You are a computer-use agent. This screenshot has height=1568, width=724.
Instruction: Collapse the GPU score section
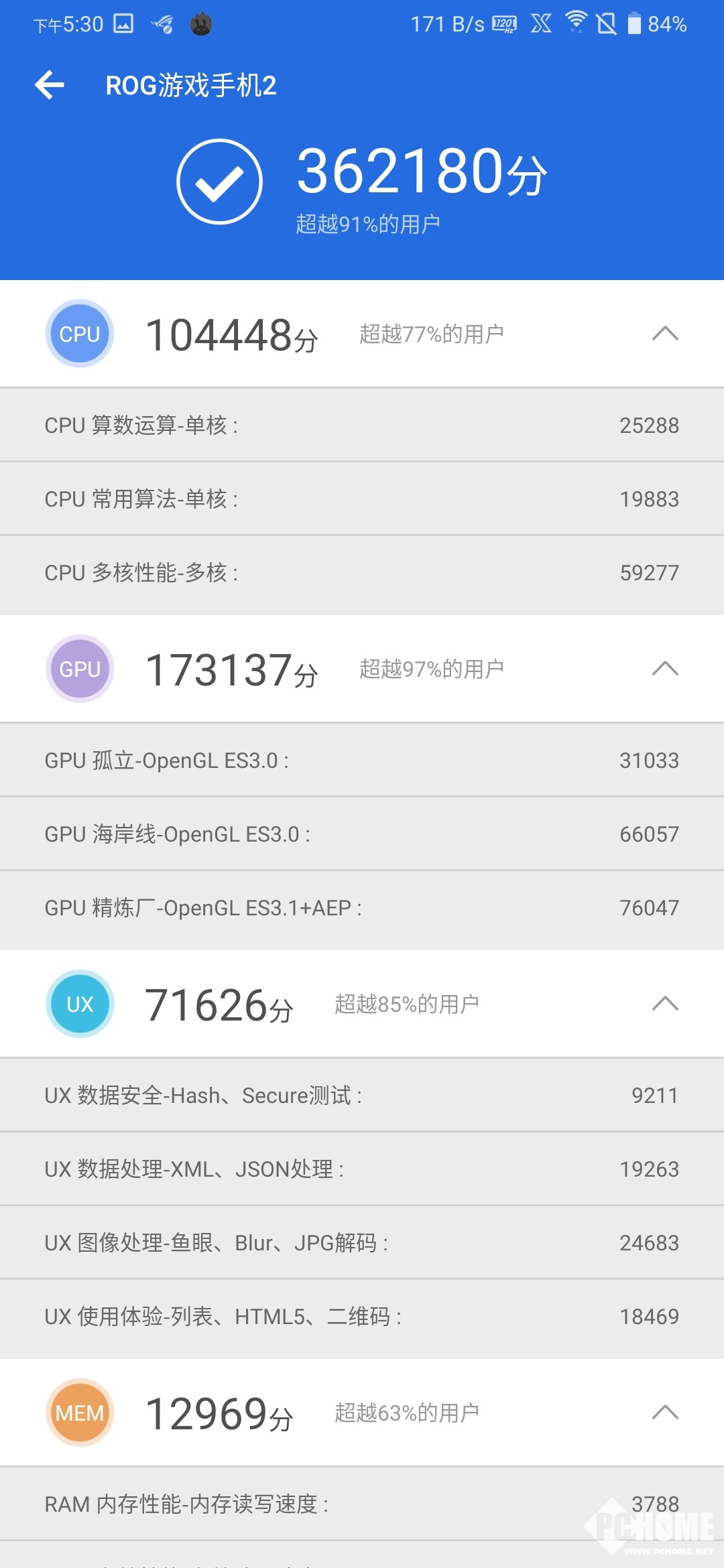pos(665,669)
